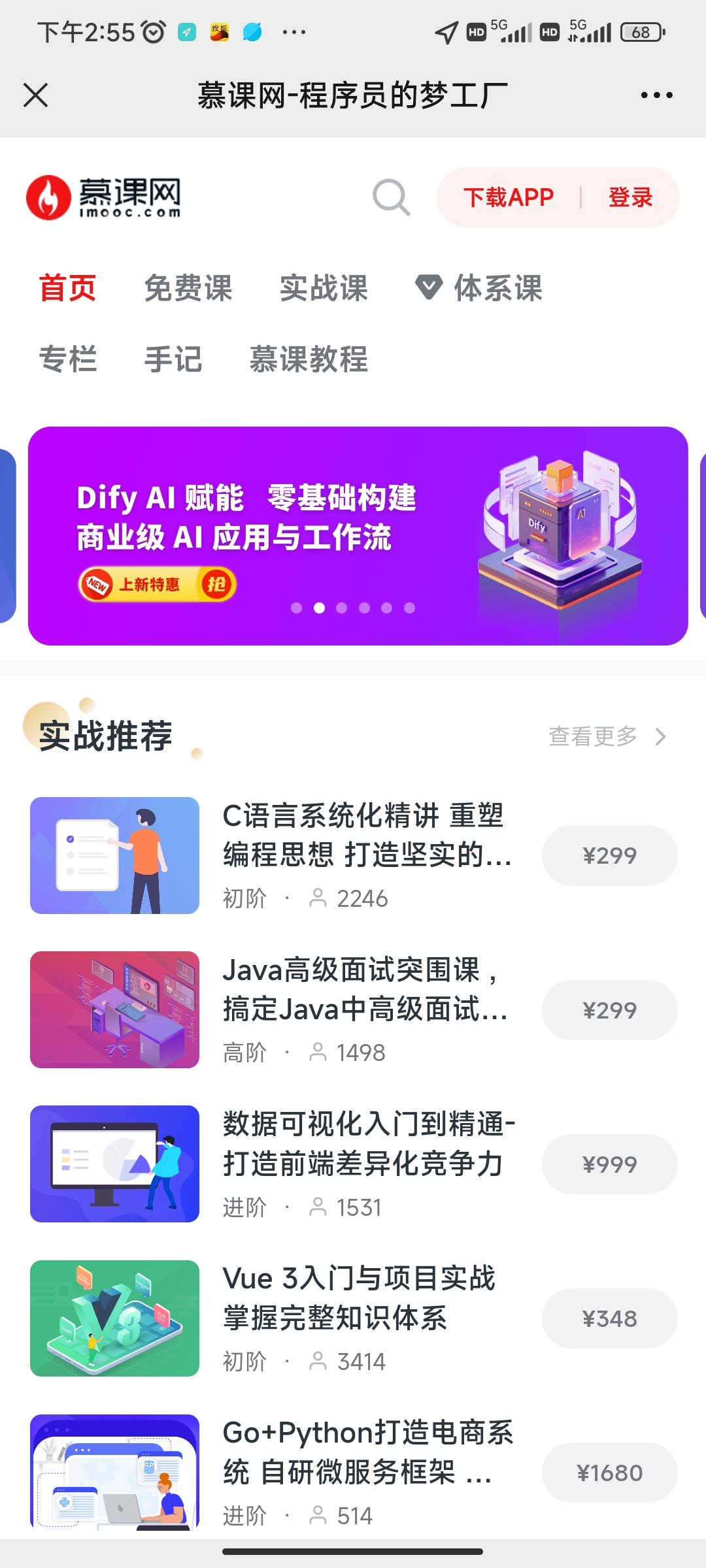Tap the ¥1680 price button for Go+Python course
706x1568 pixels.
click(x=609, y=1473)
